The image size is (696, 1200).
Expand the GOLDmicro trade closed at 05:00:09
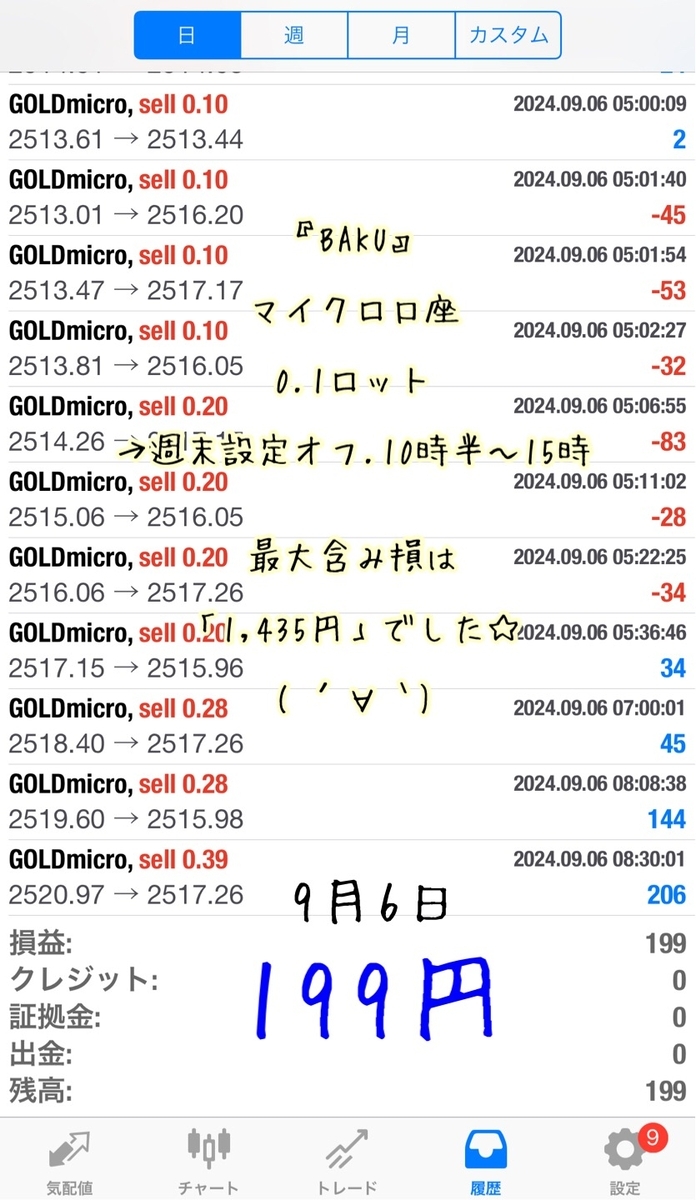[x=347, y=122]
